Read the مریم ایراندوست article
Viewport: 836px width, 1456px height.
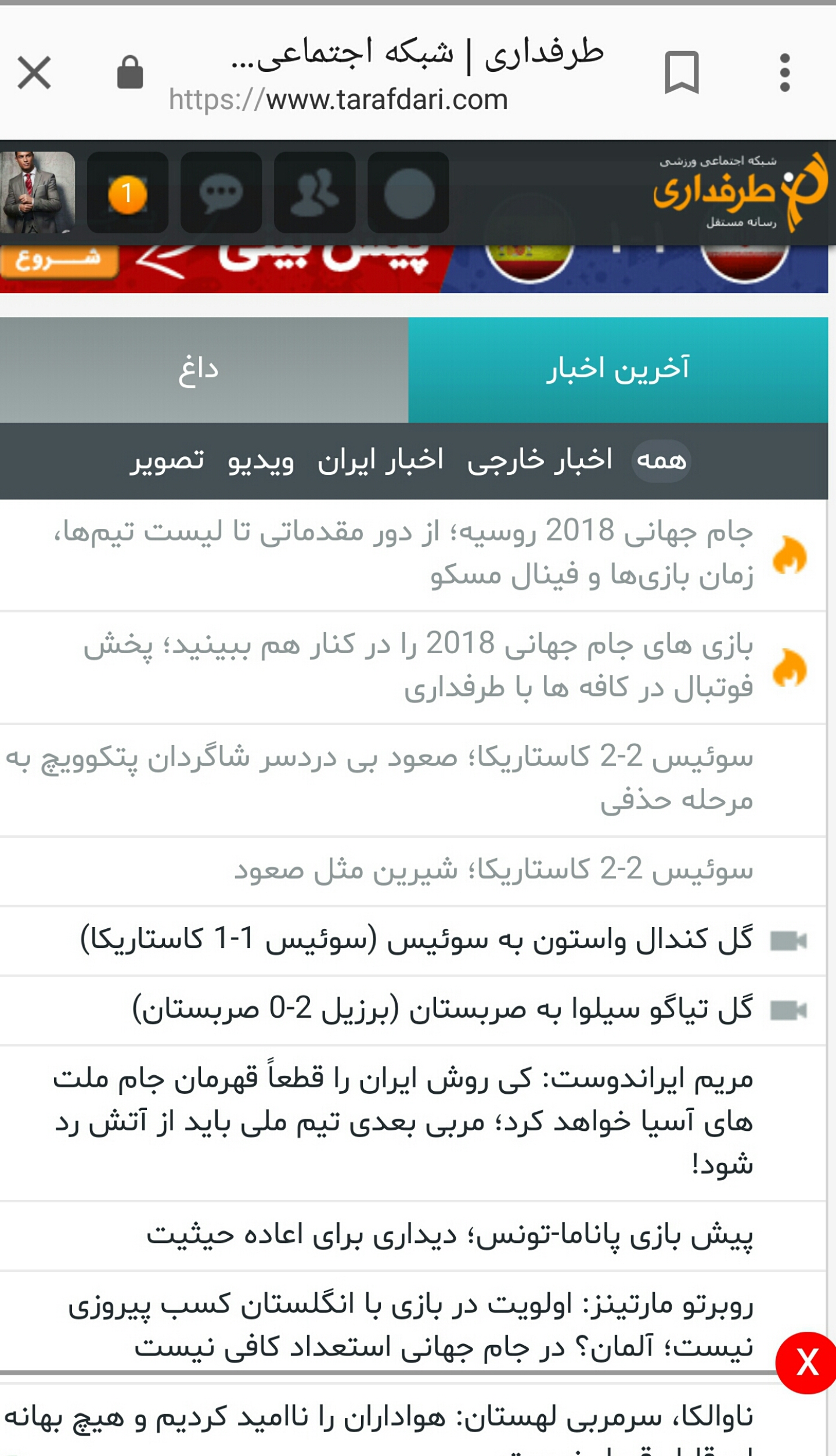(413, 1123)
